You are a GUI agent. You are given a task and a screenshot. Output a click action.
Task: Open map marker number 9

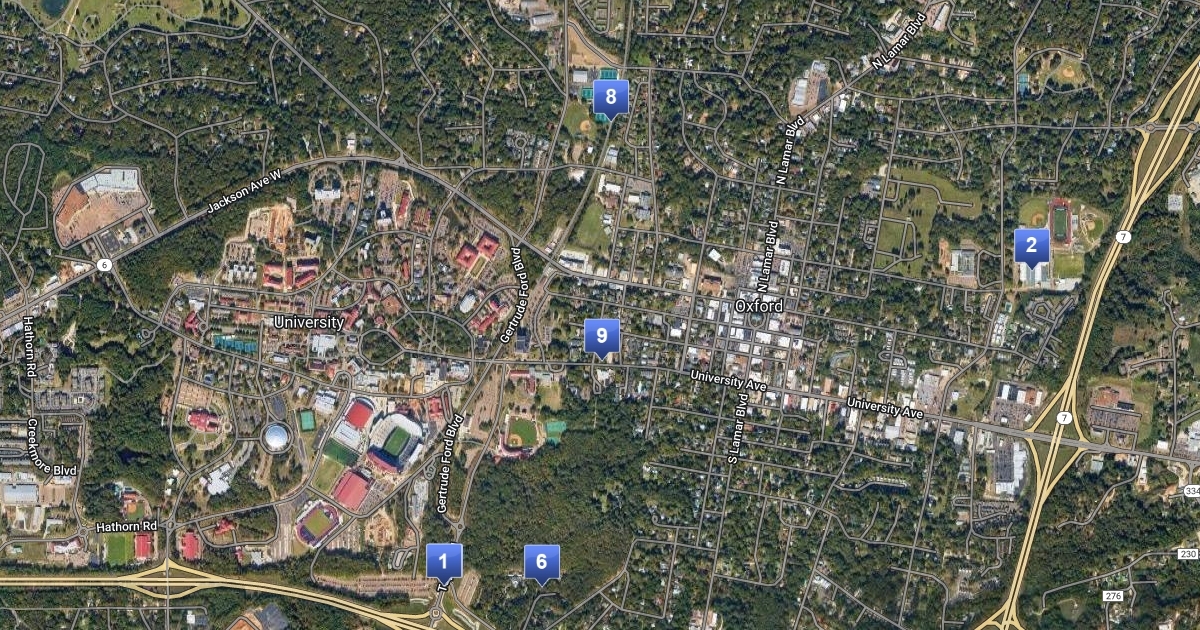[x=601, y=336]
